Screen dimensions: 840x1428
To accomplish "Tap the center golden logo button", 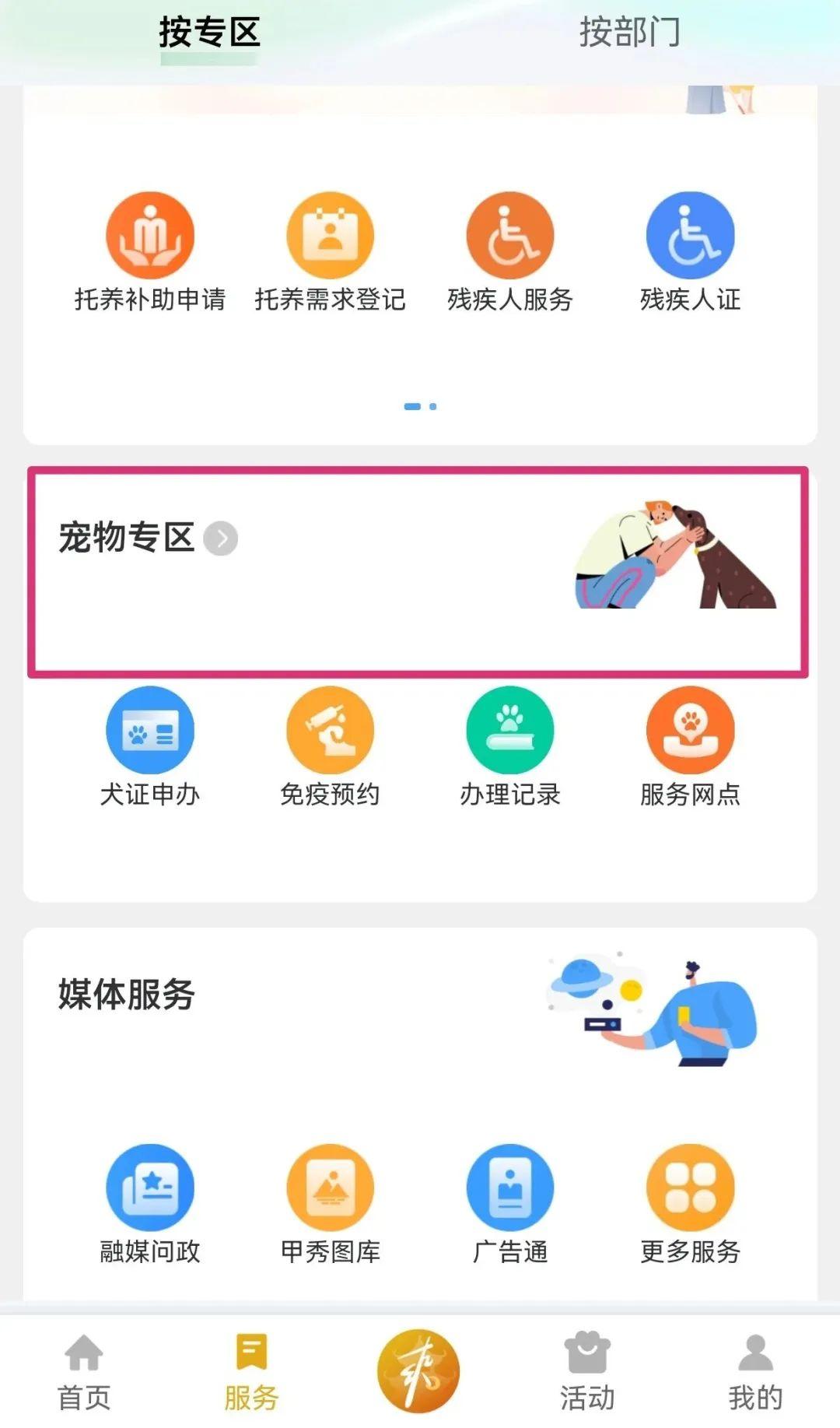I will (x=418, y=1370).
